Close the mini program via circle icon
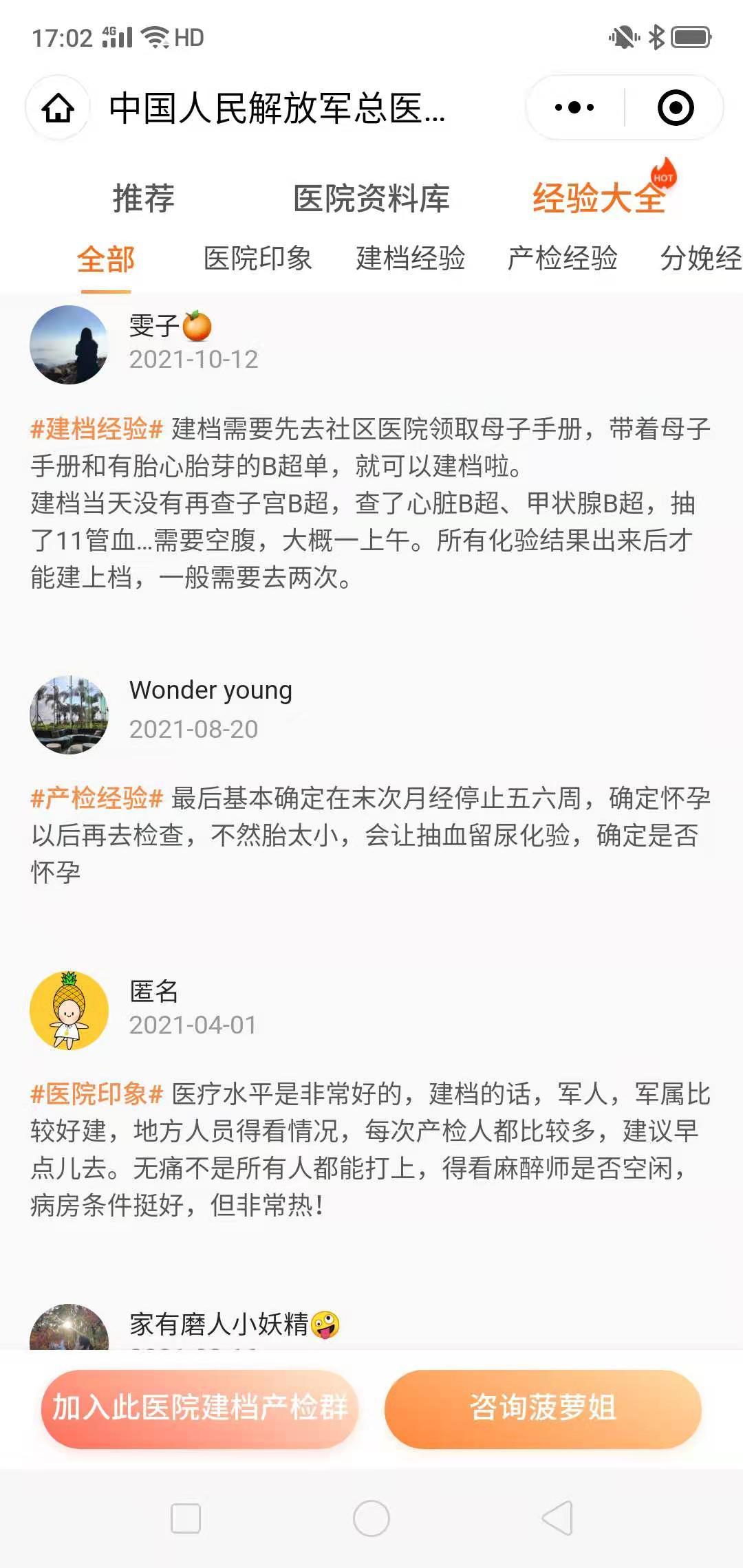The width and height of the screenshot is (743, 1568). (675, 108)
